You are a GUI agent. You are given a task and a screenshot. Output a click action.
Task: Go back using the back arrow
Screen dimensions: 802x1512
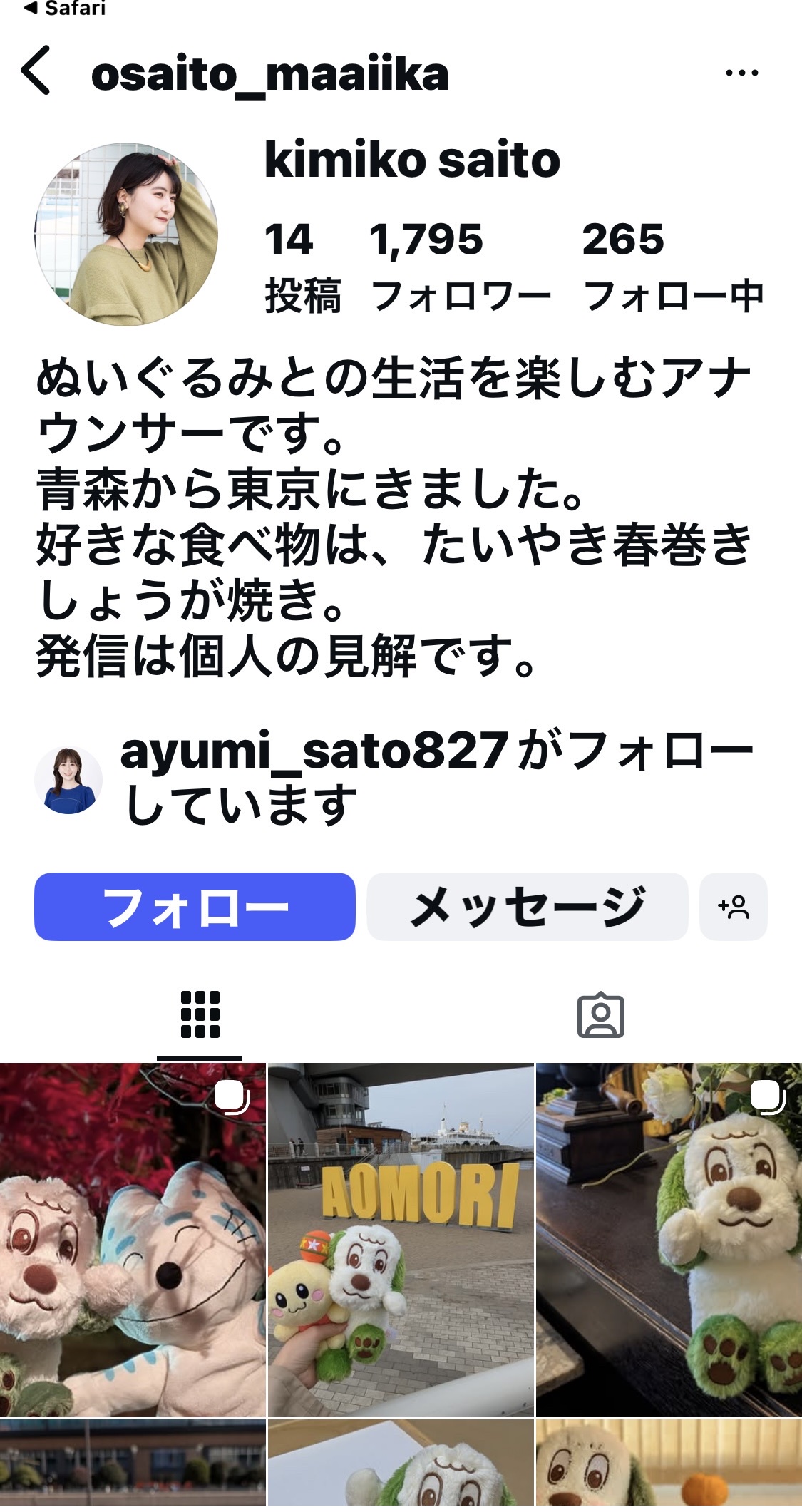pyautogui.click(x=36, y=71)
